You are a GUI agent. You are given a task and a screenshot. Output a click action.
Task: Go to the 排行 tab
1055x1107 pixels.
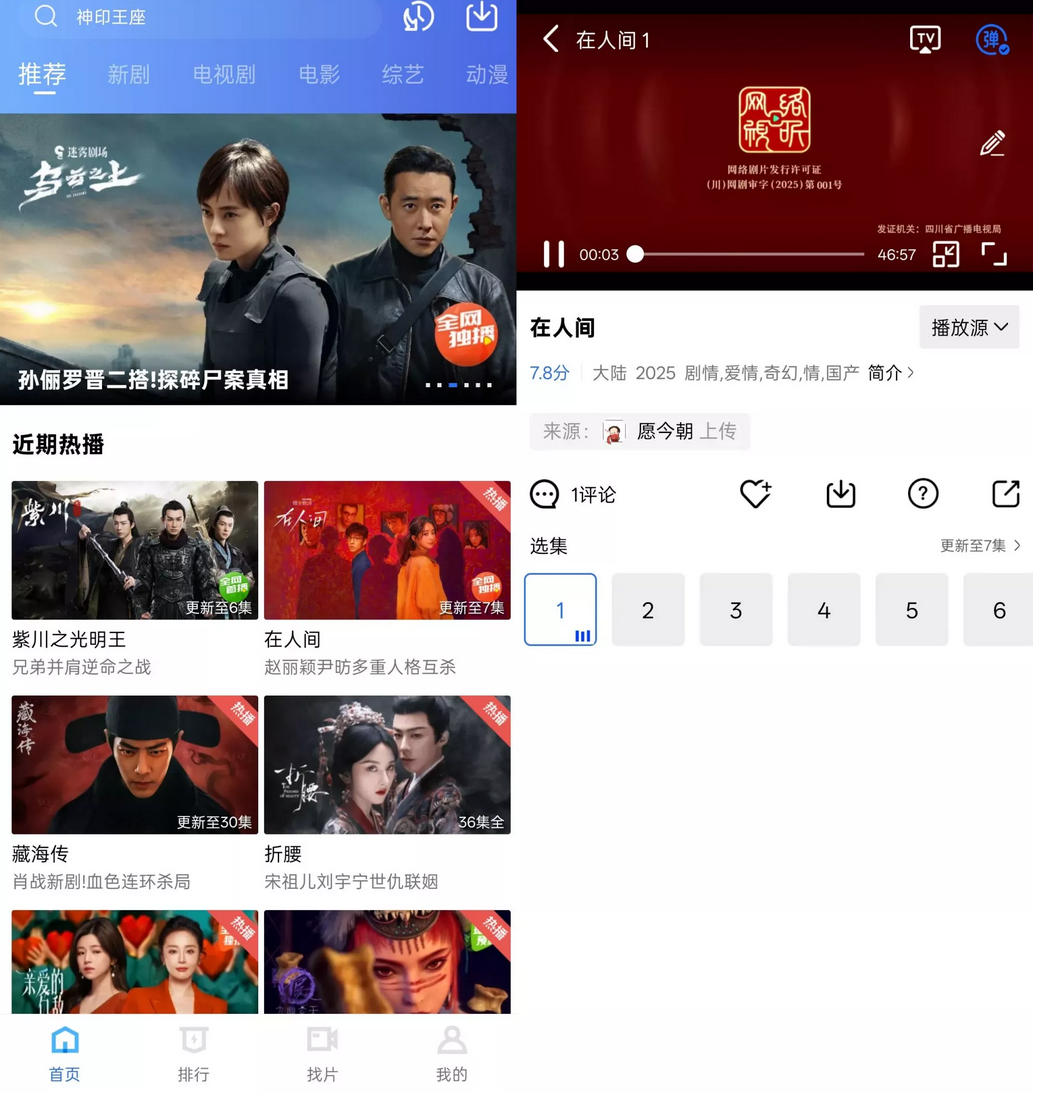193,1053
